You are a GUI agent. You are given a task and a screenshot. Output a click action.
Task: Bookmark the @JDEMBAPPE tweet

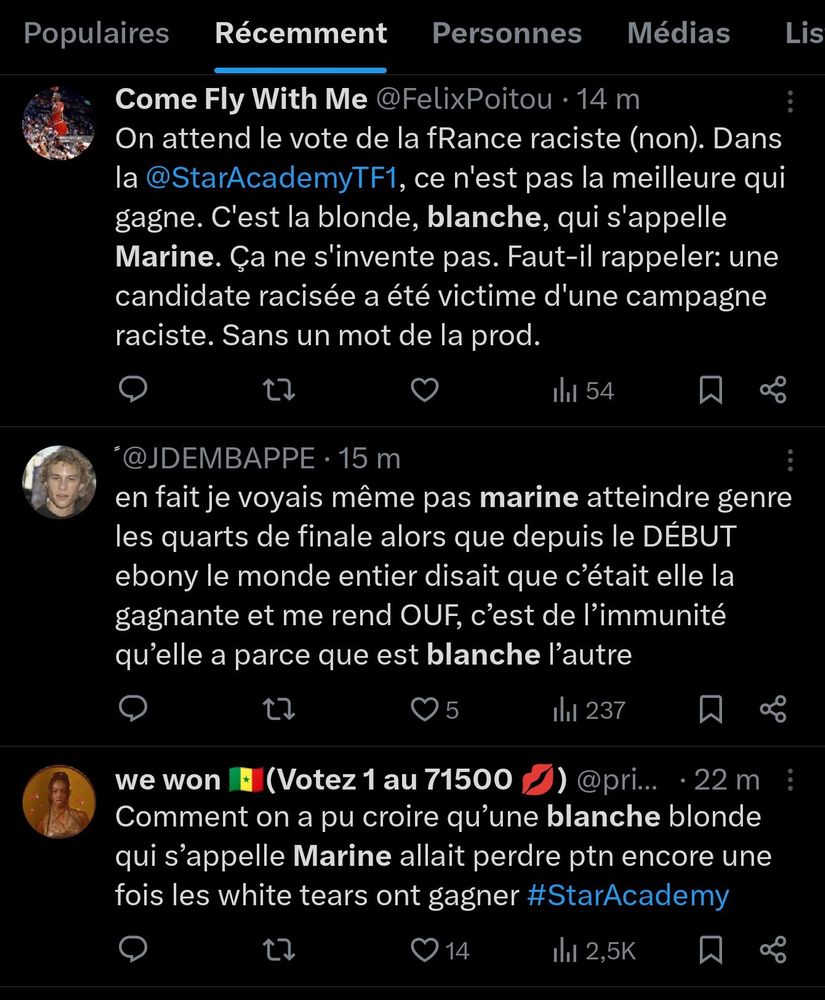[710, 709]
